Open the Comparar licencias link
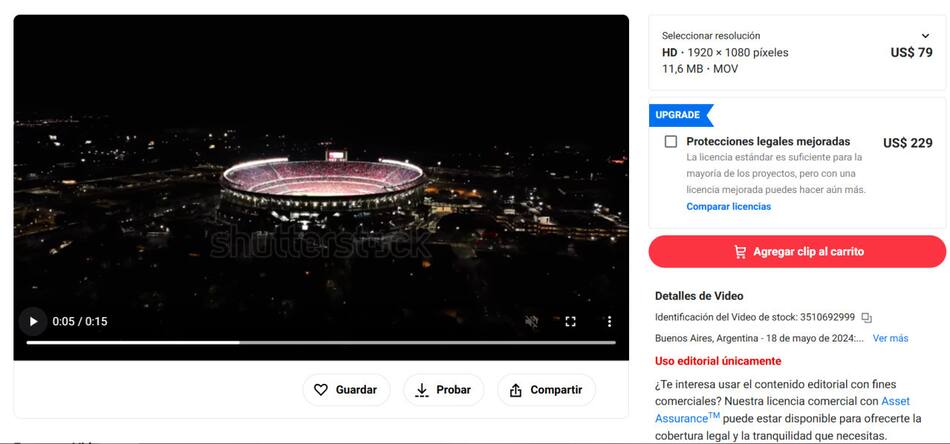Screen dimensions: 950x444 [728, 206]
